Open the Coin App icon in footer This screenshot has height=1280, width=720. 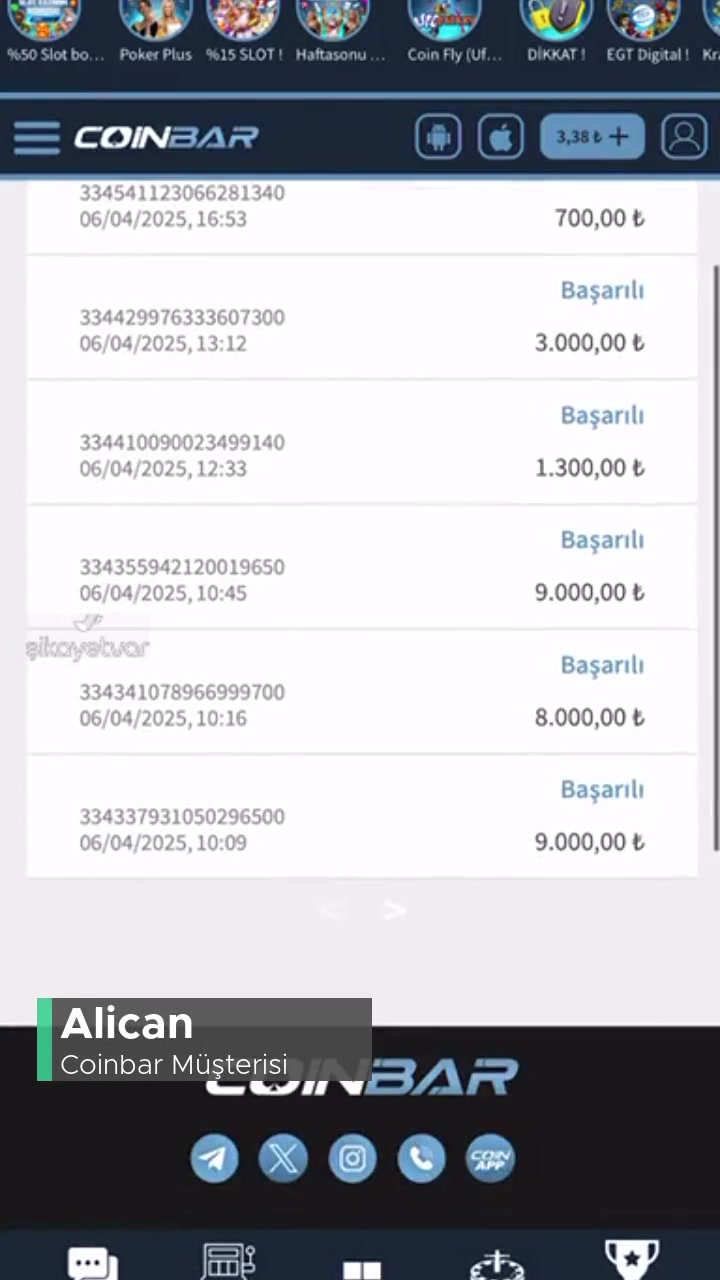[x=490, y=1158]
